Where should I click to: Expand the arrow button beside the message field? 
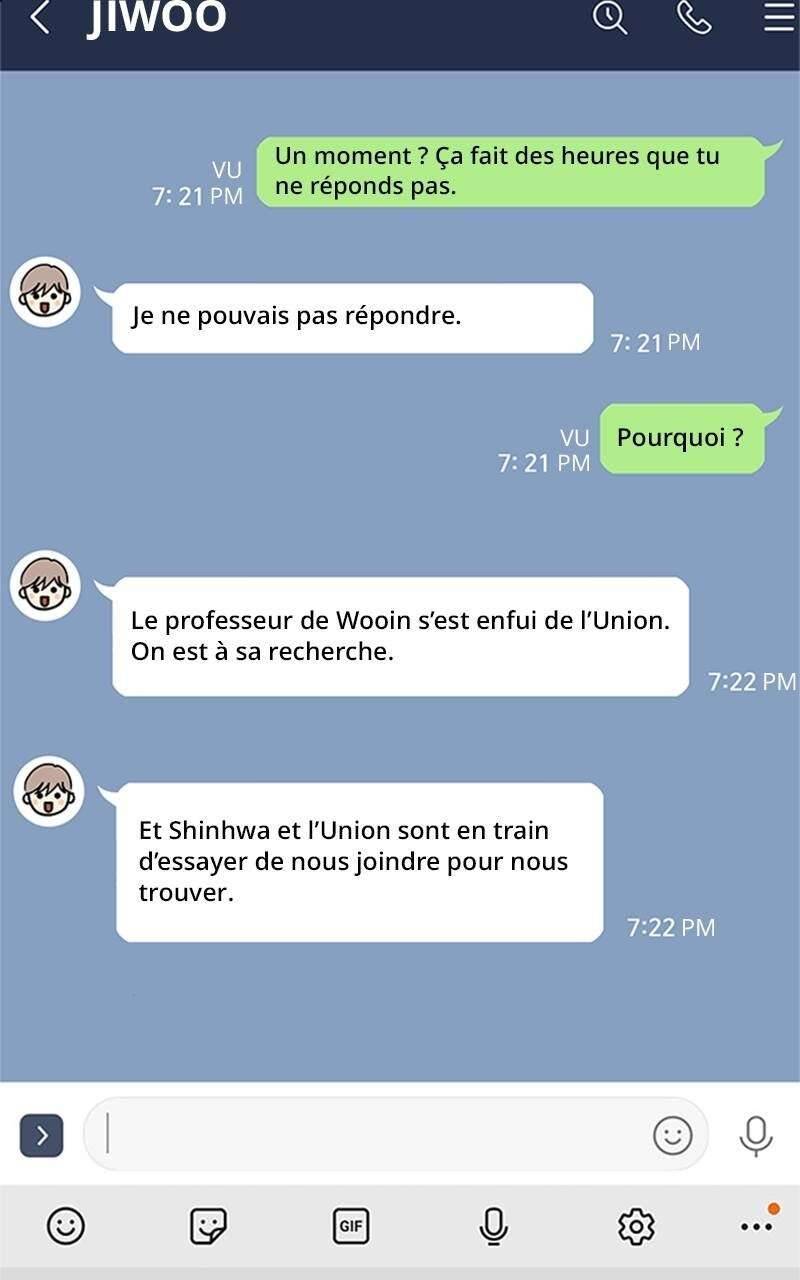coord(41,1135)
